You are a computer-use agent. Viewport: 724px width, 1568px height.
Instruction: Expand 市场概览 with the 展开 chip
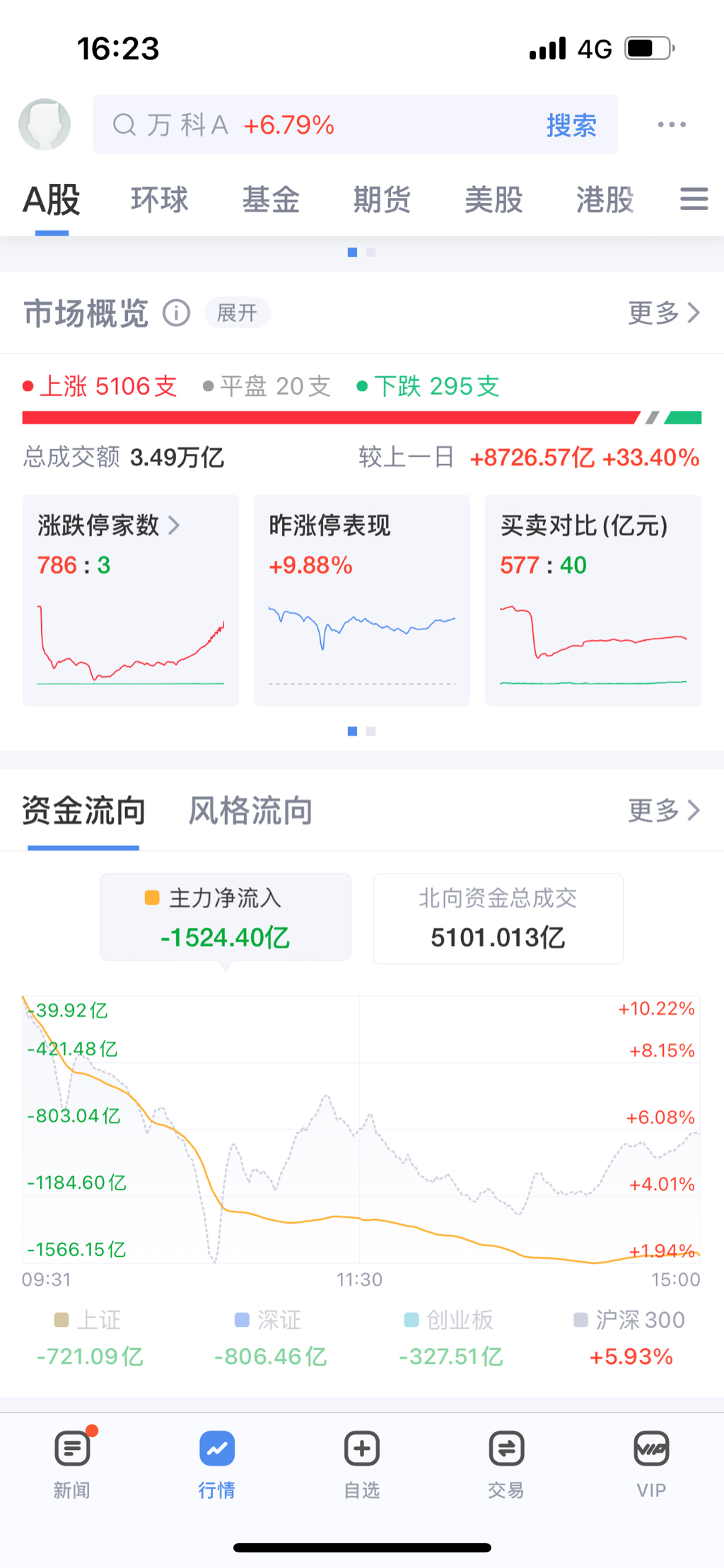click(237, 313)
